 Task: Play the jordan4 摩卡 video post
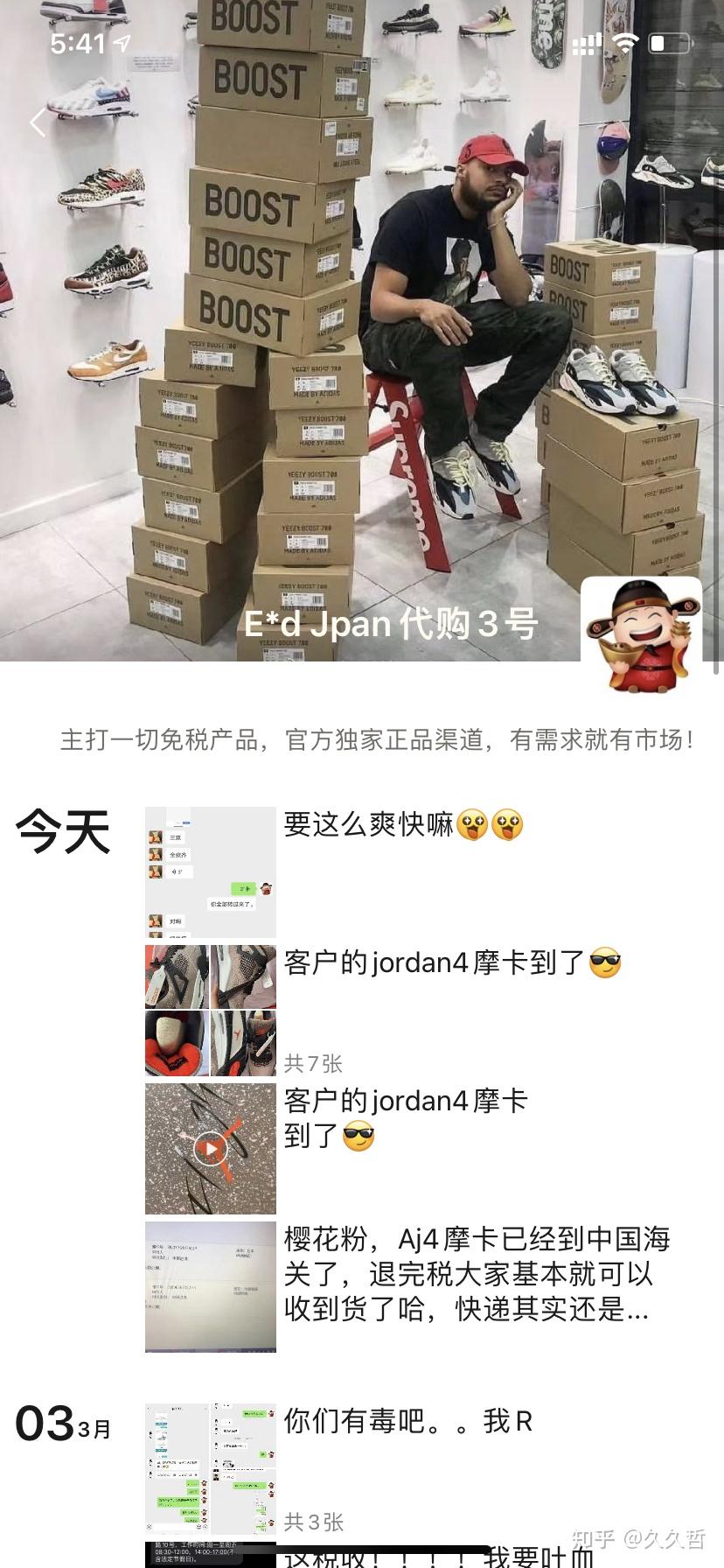pos(211,1149)
